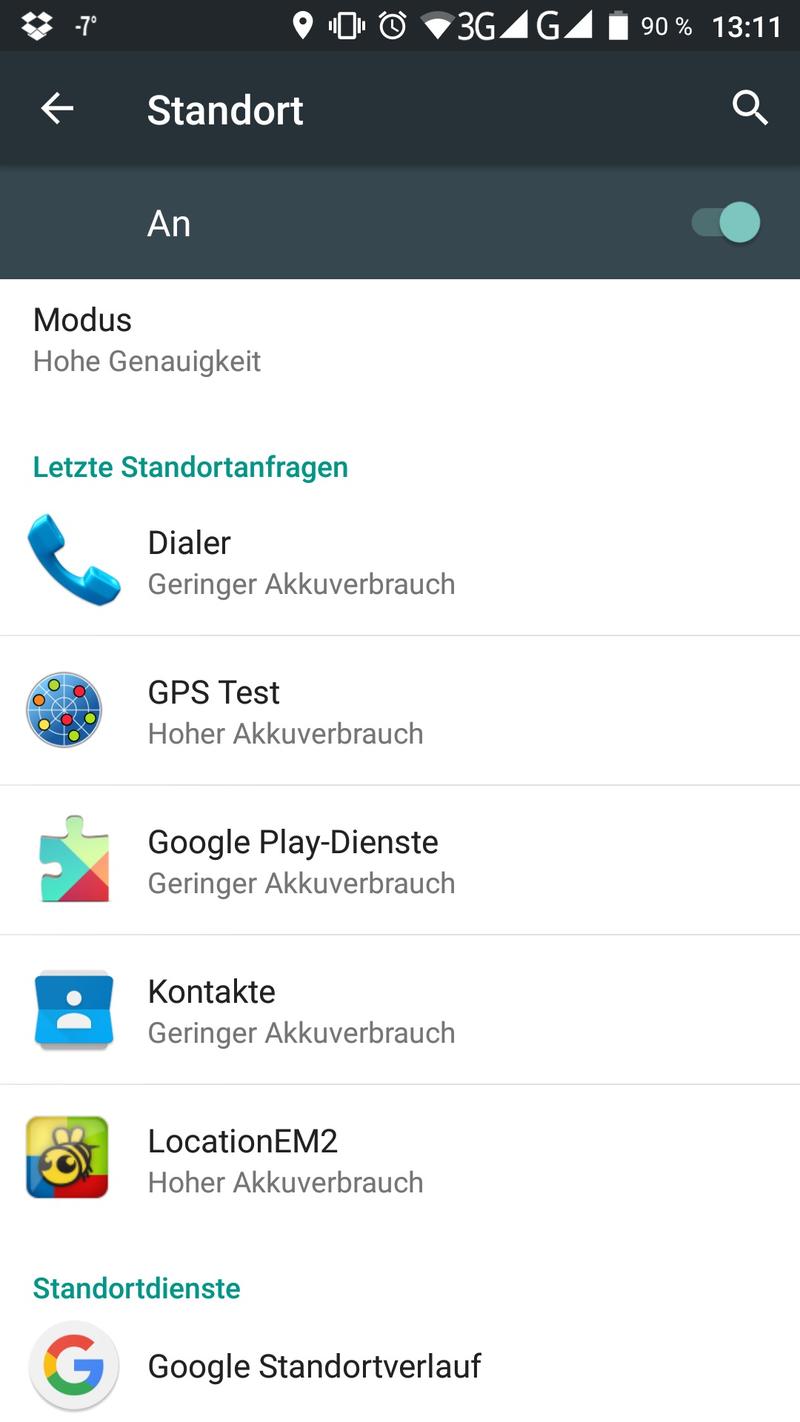Image resolution: width=800 pixels, height=1422 pixels.
Task: View LocationEM2 app details
Action: 285,1160
